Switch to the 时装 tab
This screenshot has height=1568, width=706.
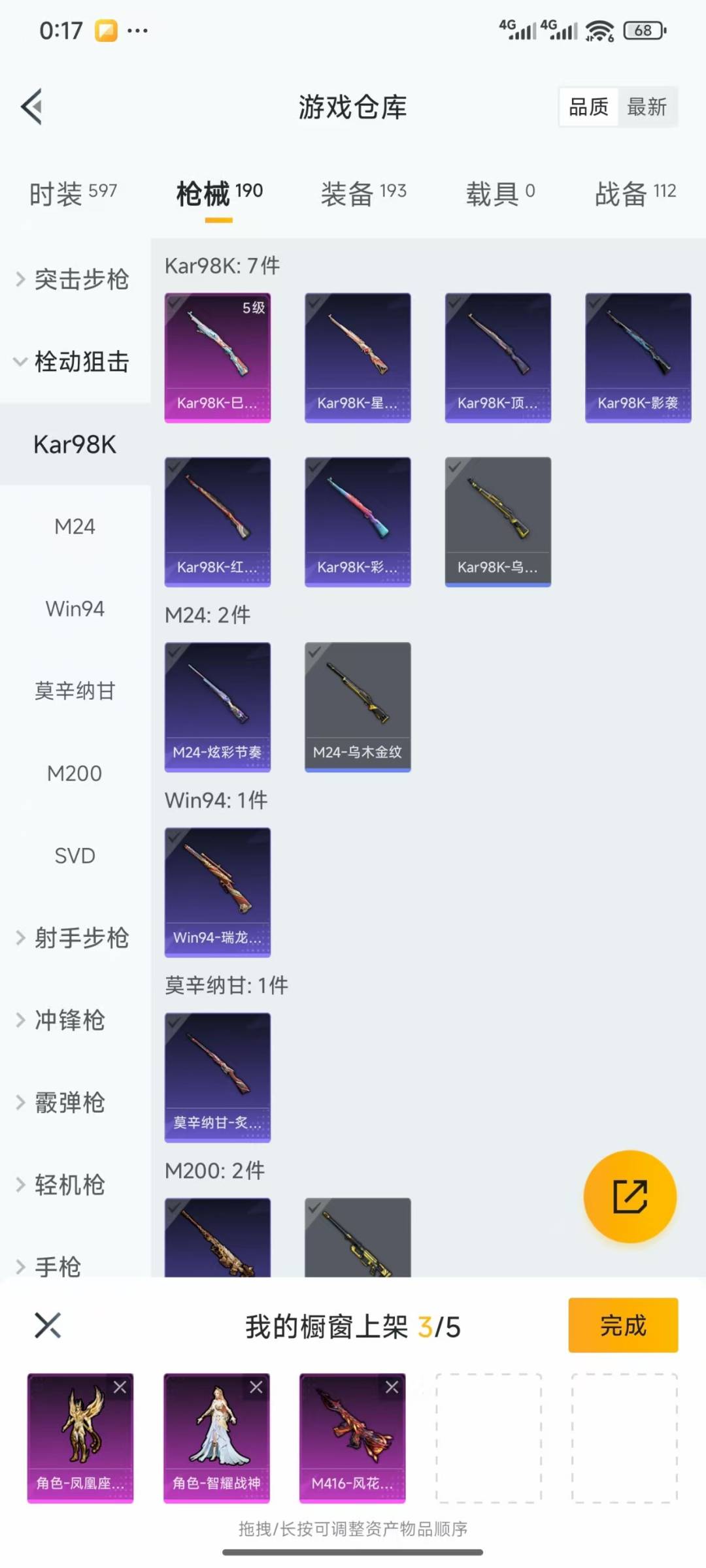73,193
